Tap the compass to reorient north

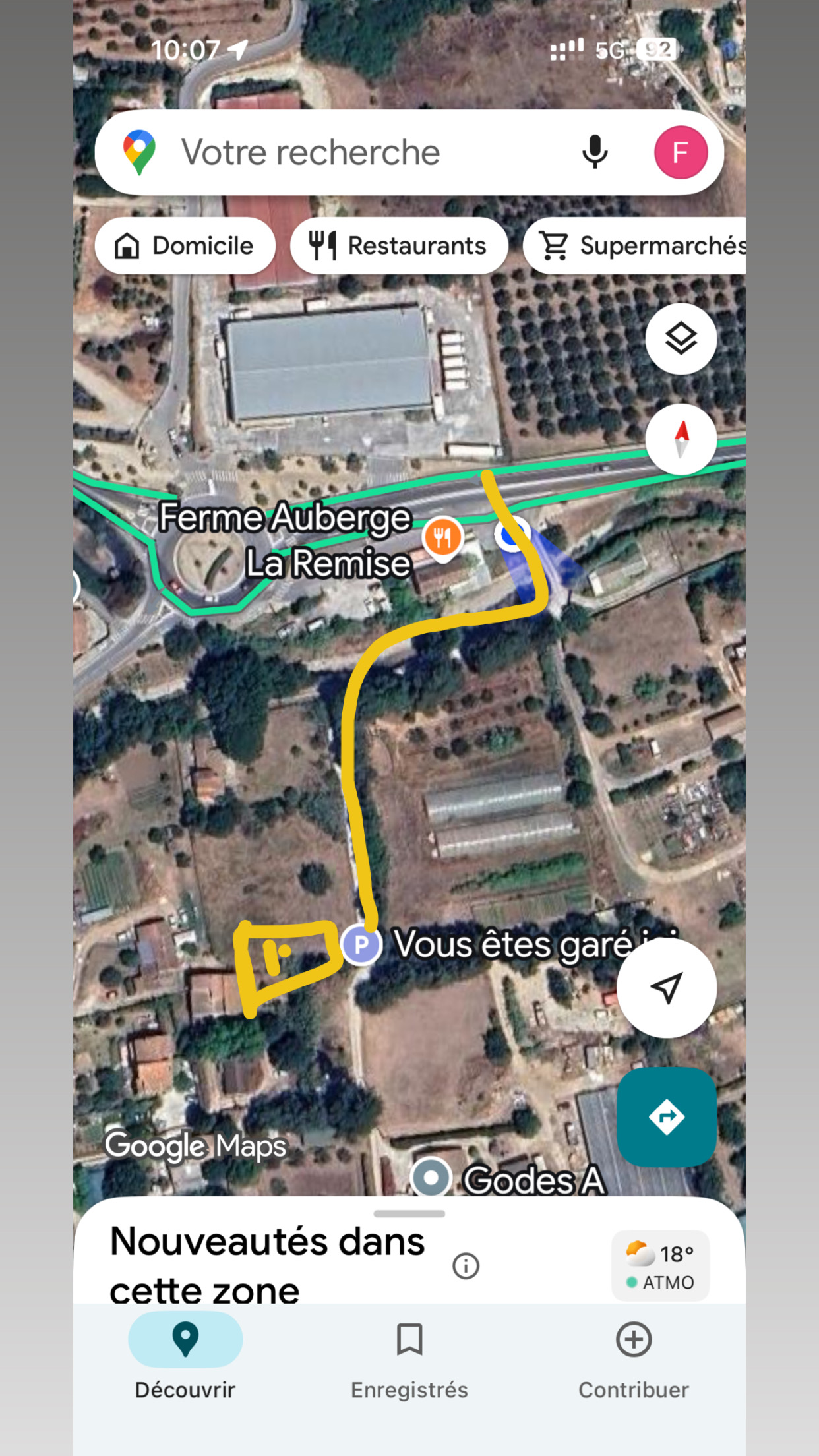(x=681, y=439)
